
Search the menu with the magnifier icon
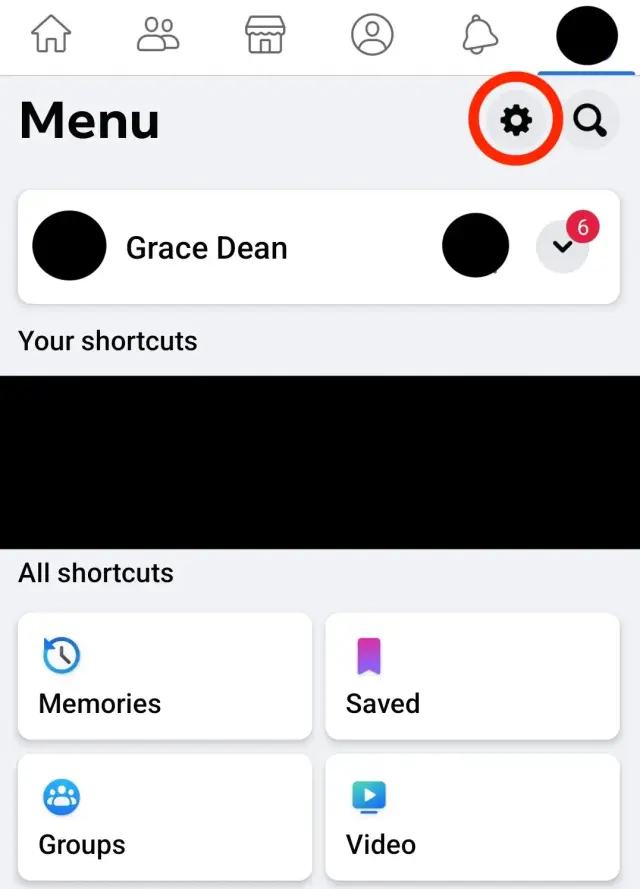(x=590, y=122)
